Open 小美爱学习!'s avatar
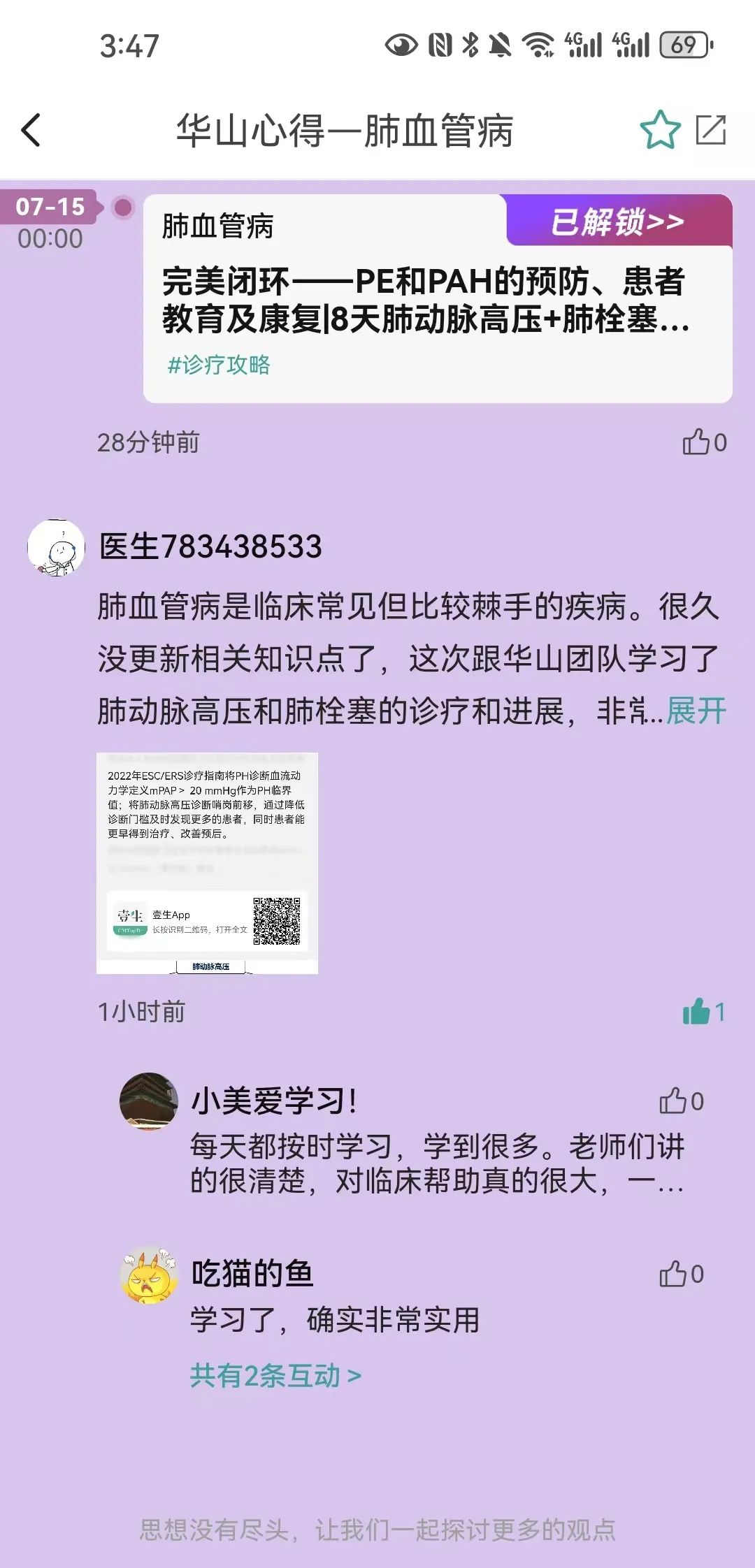 click(148, 1101)
